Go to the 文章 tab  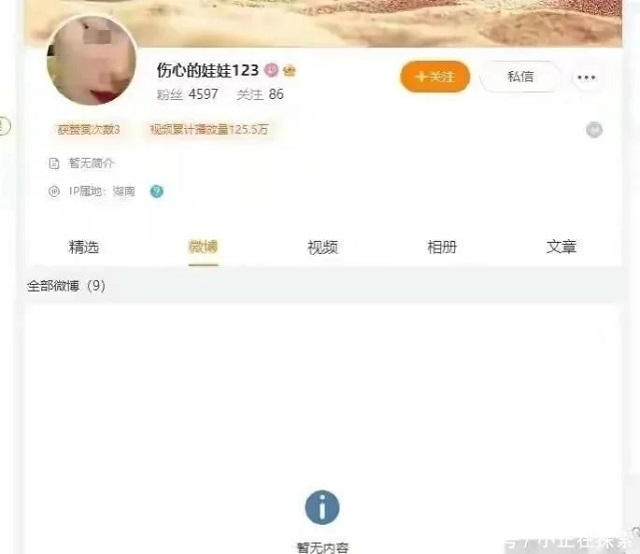coord(561,247)
